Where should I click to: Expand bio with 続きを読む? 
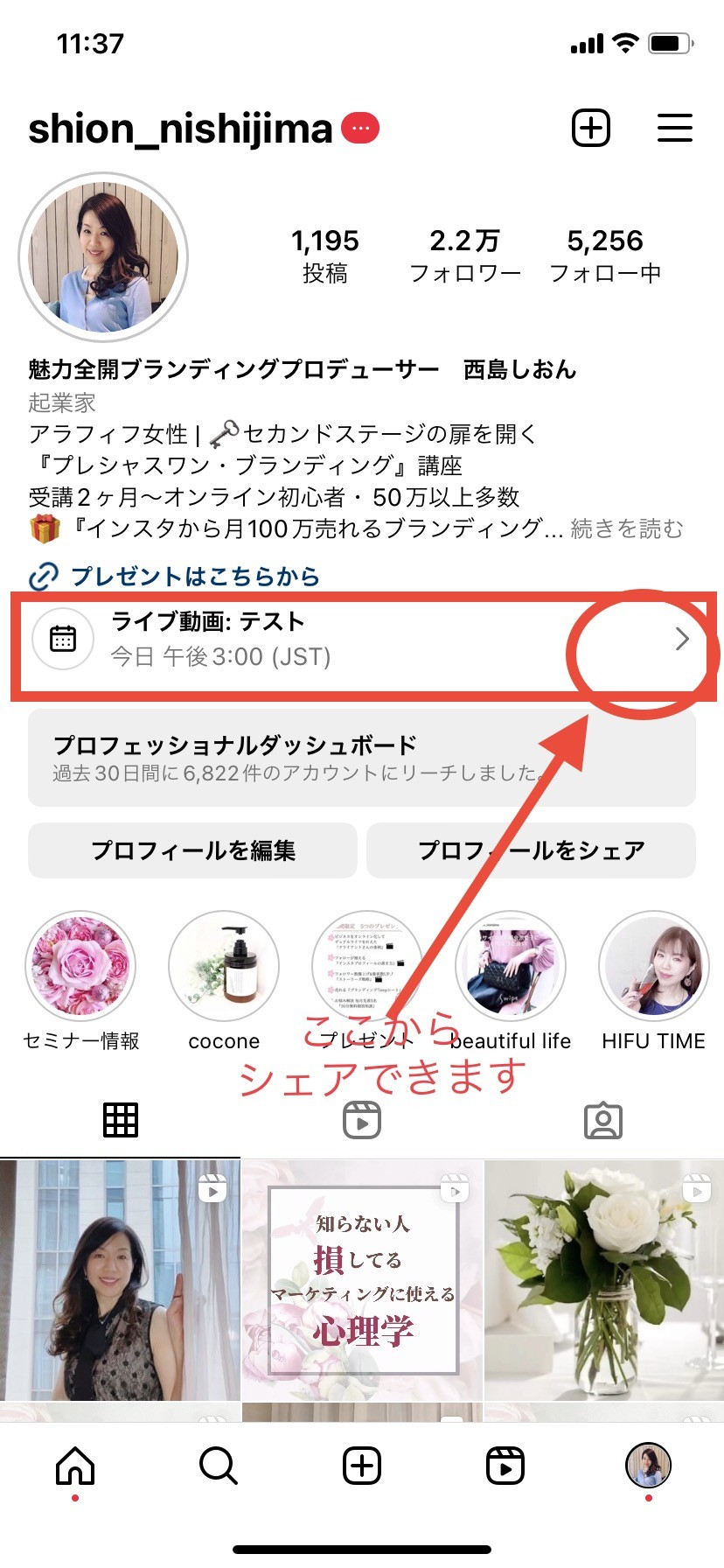click(x=627, y=528)
